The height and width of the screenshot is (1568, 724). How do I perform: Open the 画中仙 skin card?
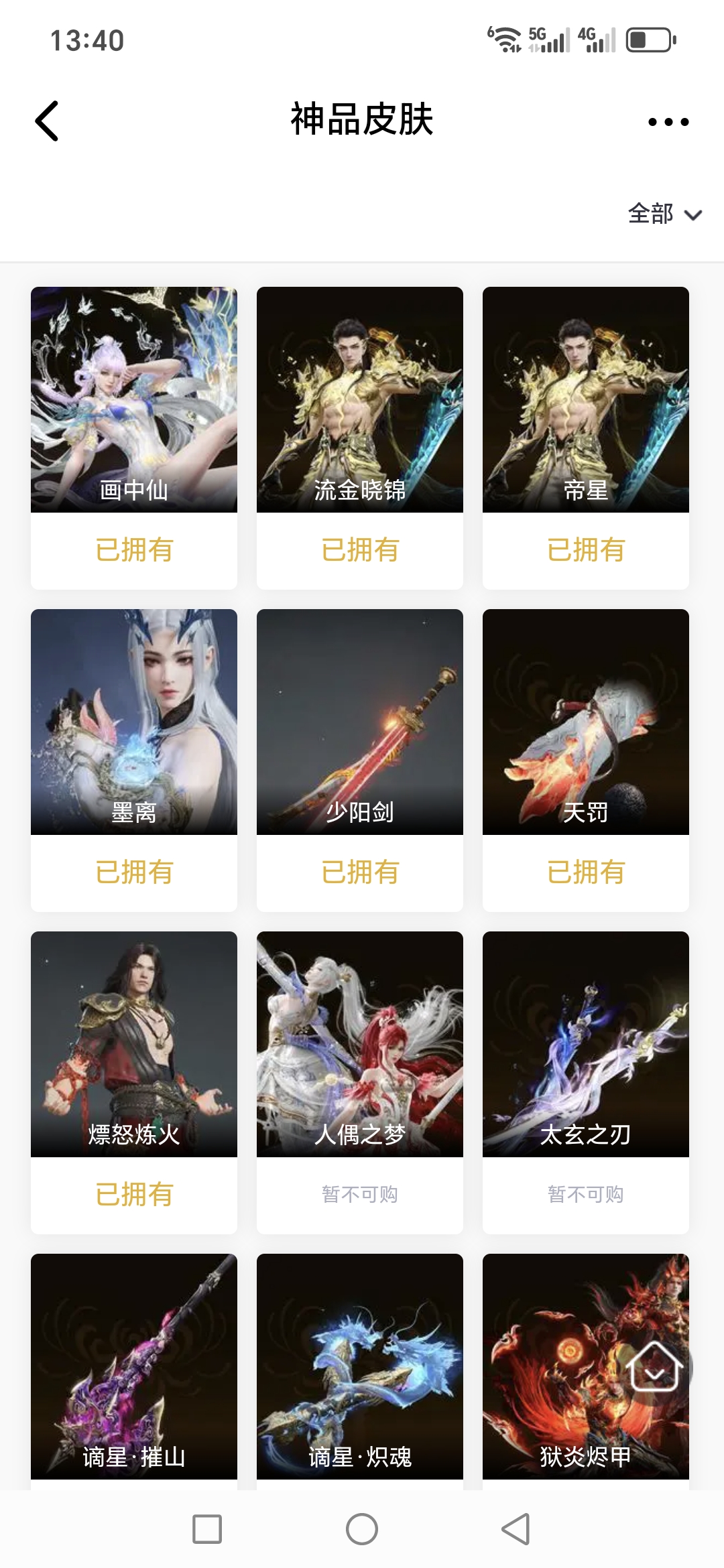pyautogui.click(x=134, y=400)
